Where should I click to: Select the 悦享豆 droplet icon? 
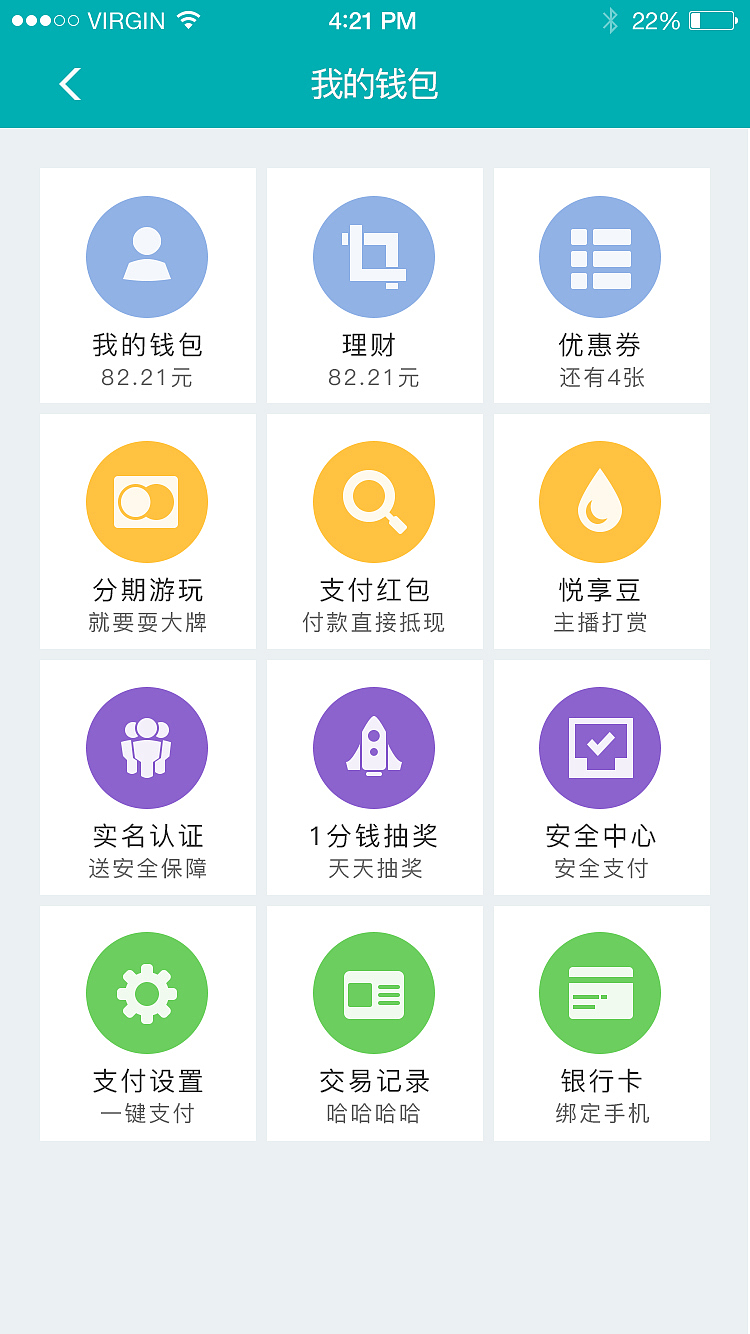600,501
